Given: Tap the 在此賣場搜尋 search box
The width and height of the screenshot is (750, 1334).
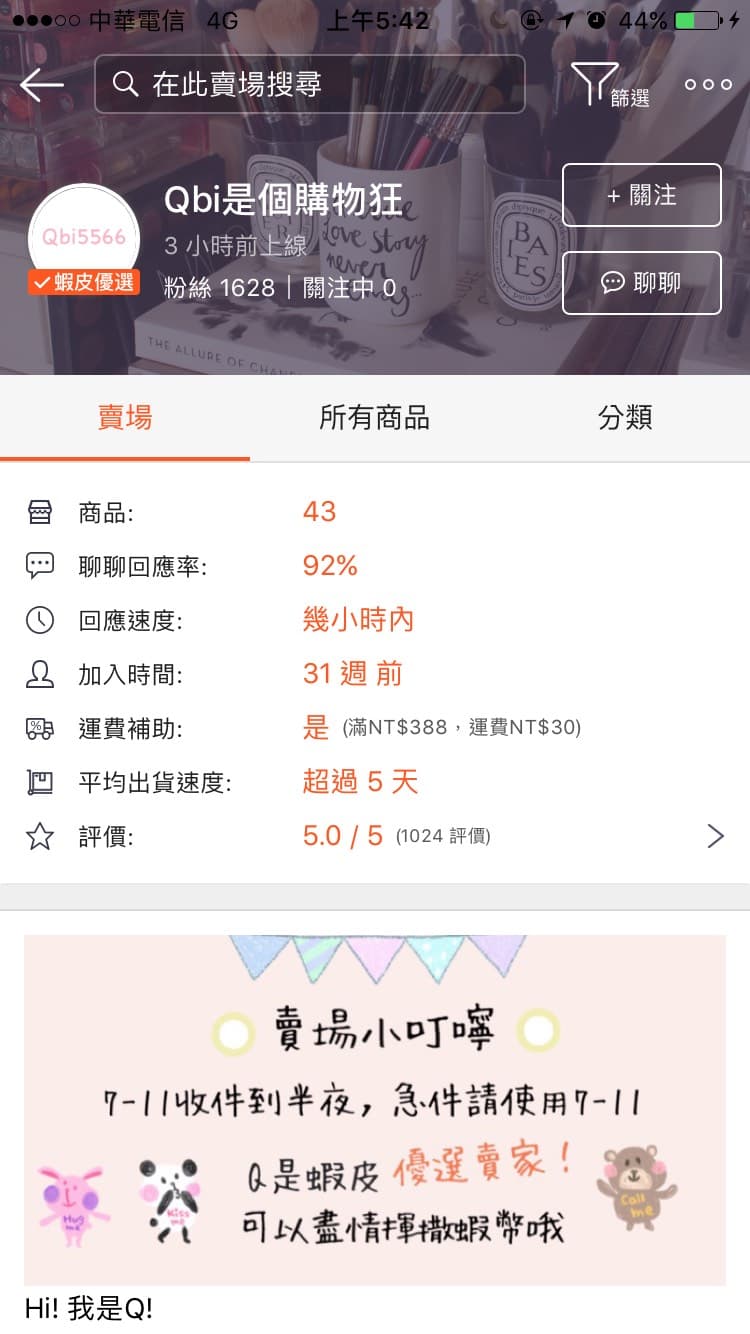Looking at the screenshot, I should (x=310, y=84).
